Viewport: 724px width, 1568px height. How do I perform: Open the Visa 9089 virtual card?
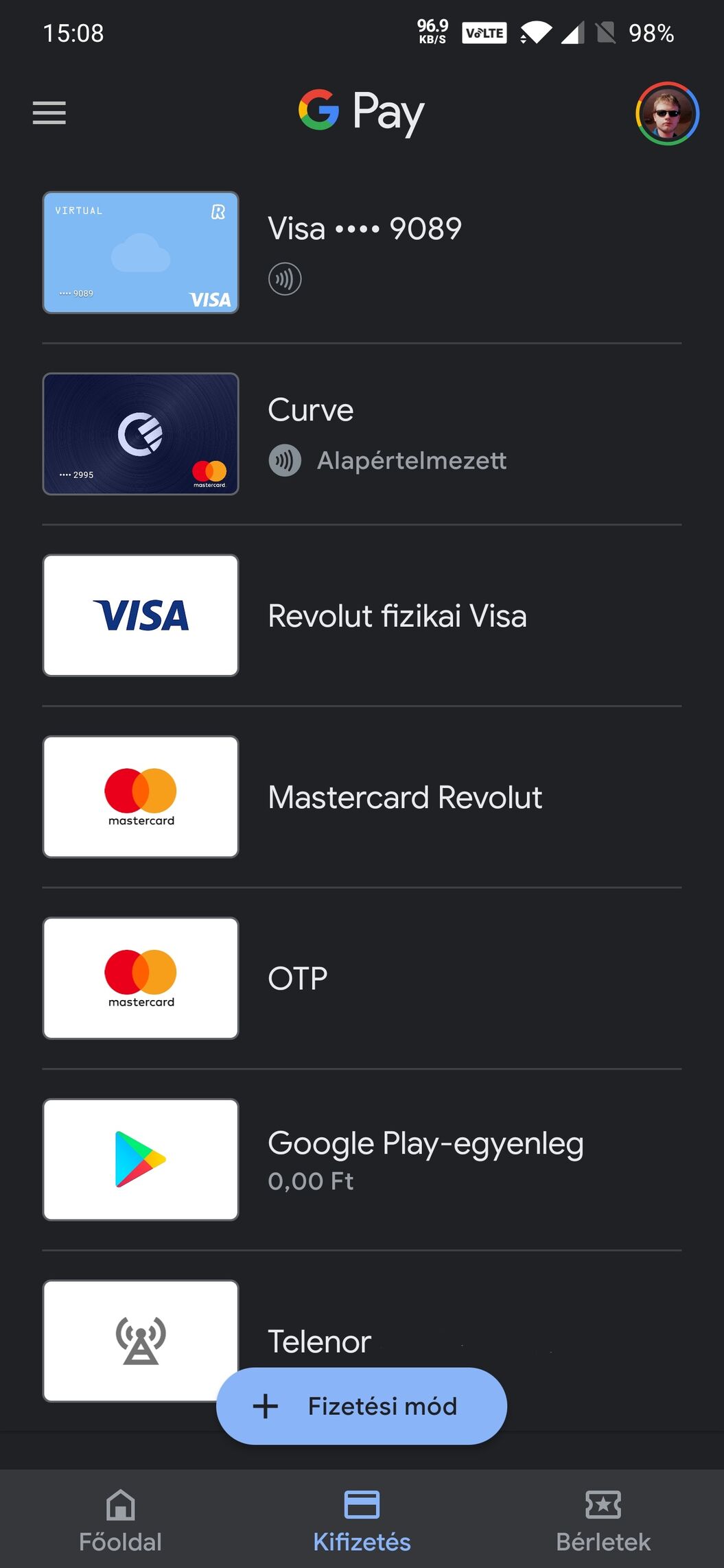pos(362,252)
